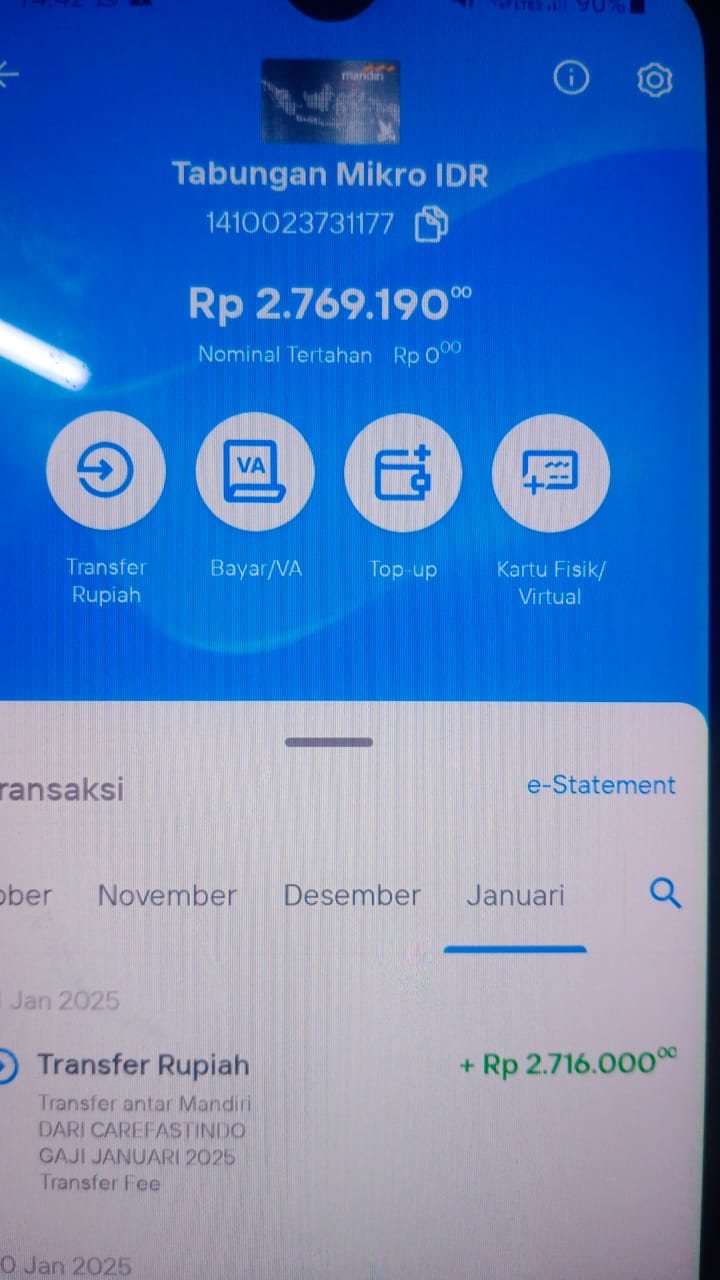Switch to the November tab
The width and height of the screenshot is (720, 1280).
click(x=167, y=895)
